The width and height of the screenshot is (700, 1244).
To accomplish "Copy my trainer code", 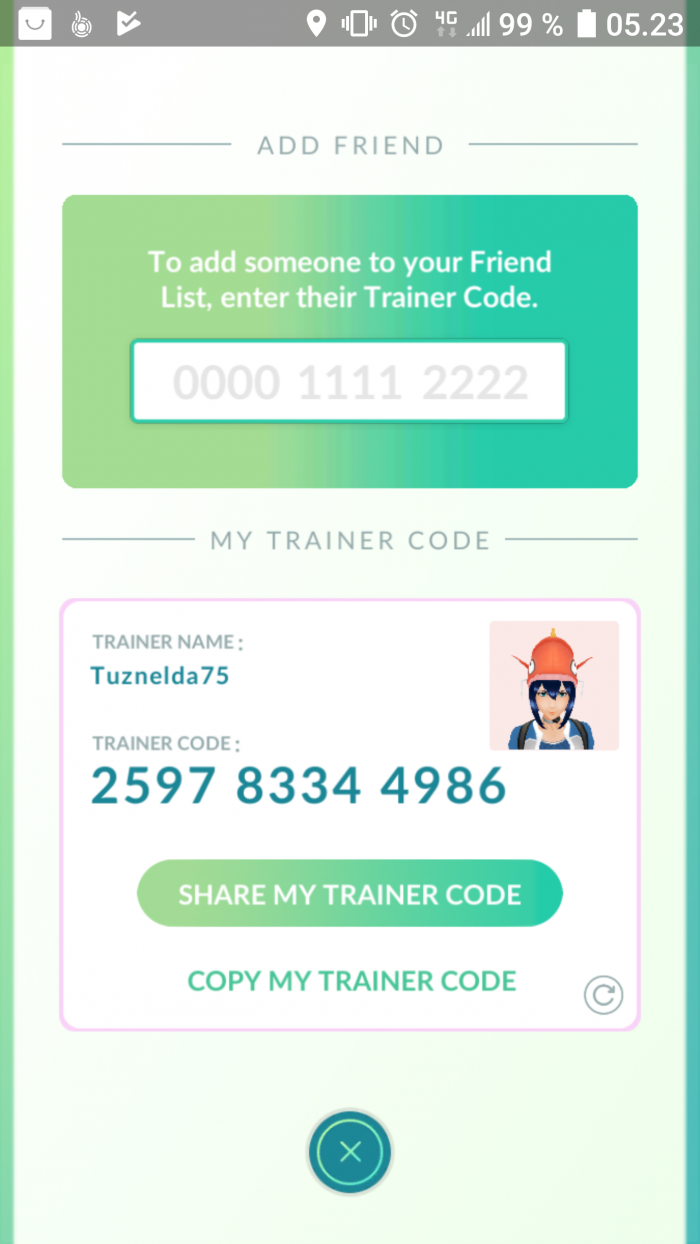I will pos(352,981).
